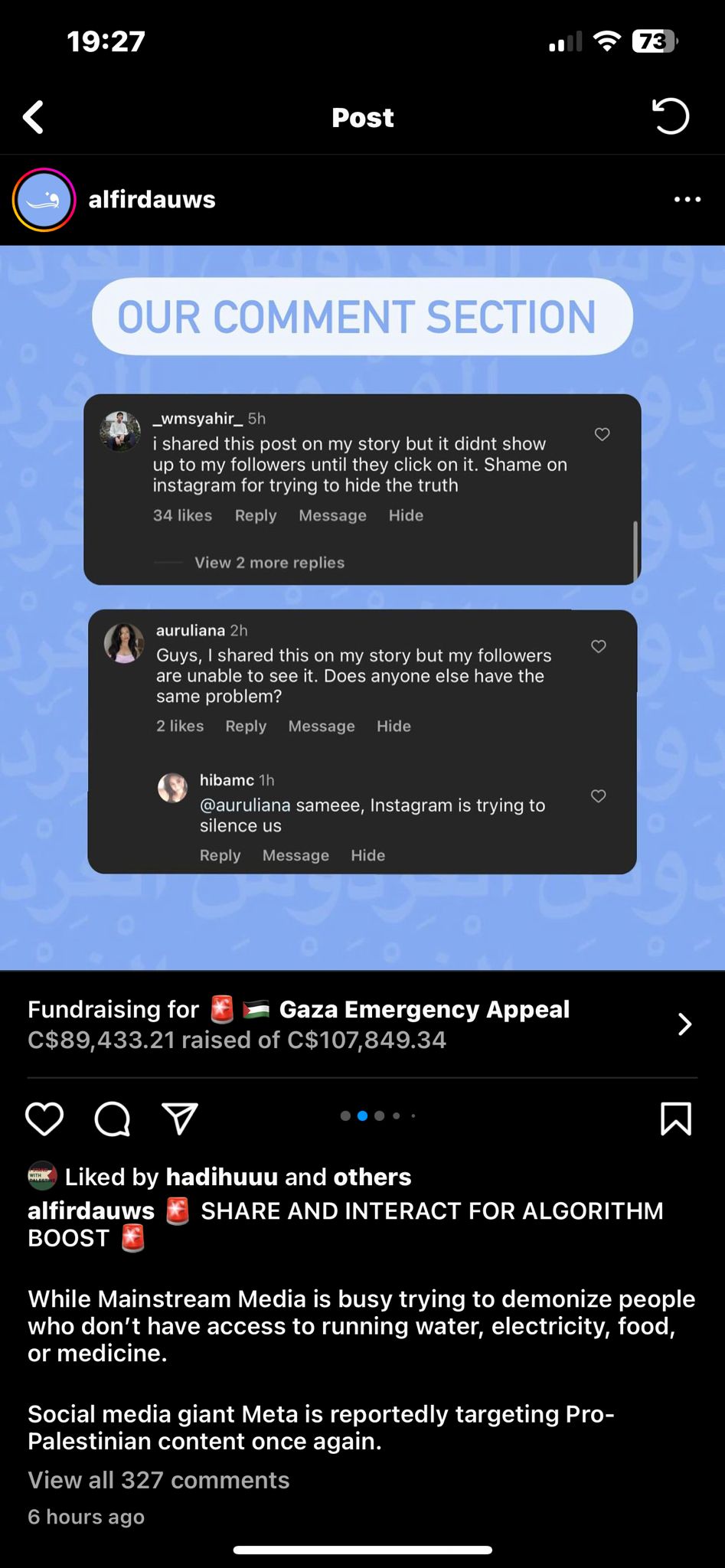The width and height of the screenshot is (725, 1568).
Task: Like this post with the heart
Action: point(44,1119)
